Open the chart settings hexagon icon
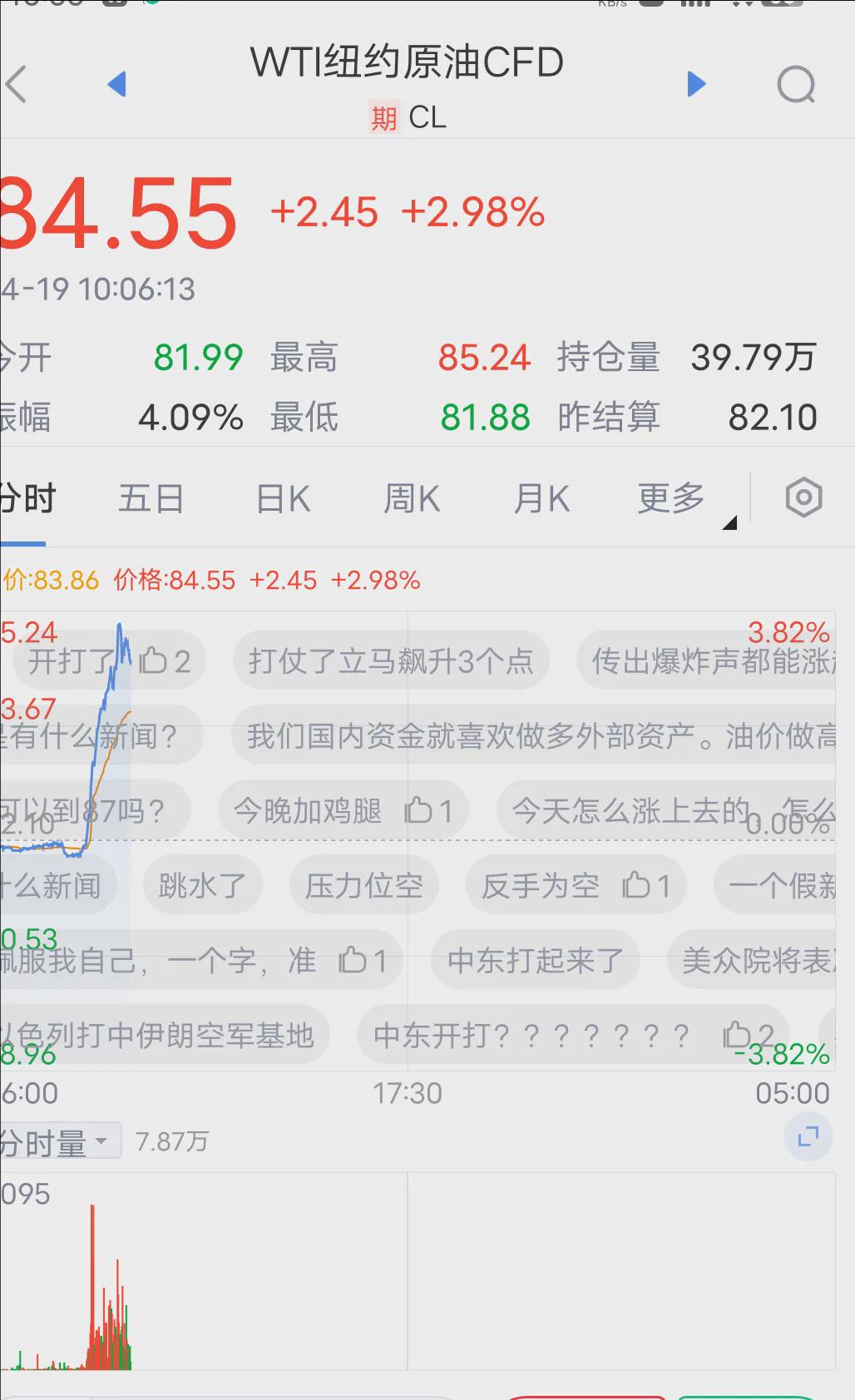 (x=803, y=498)
